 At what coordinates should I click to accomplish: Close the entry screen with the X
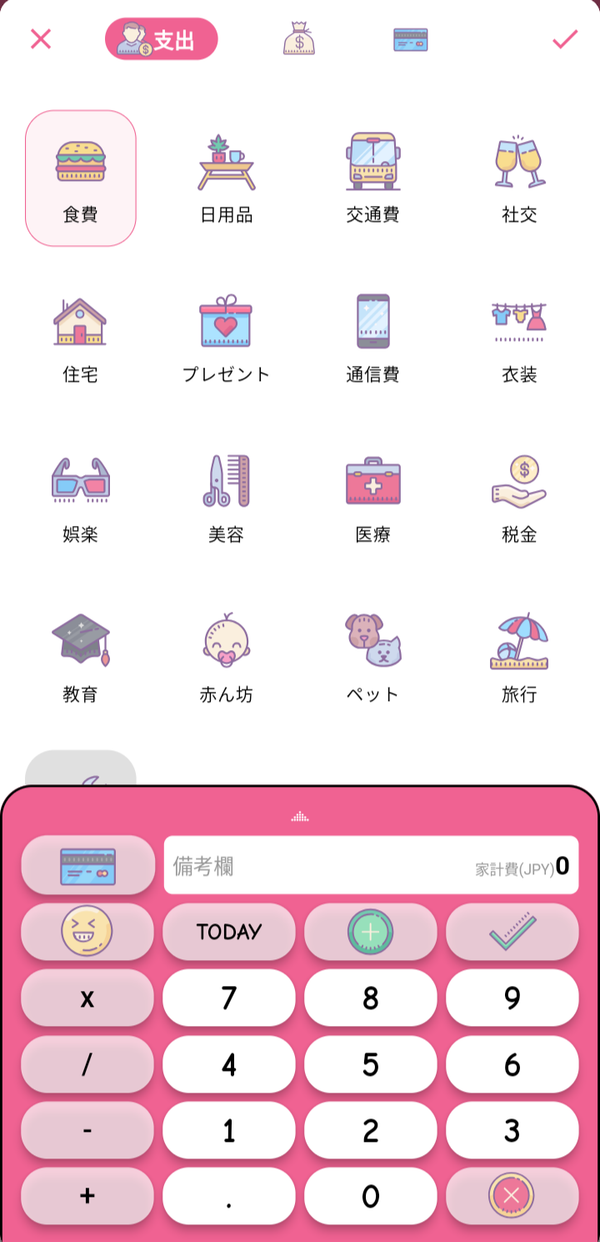coord(40,40)
